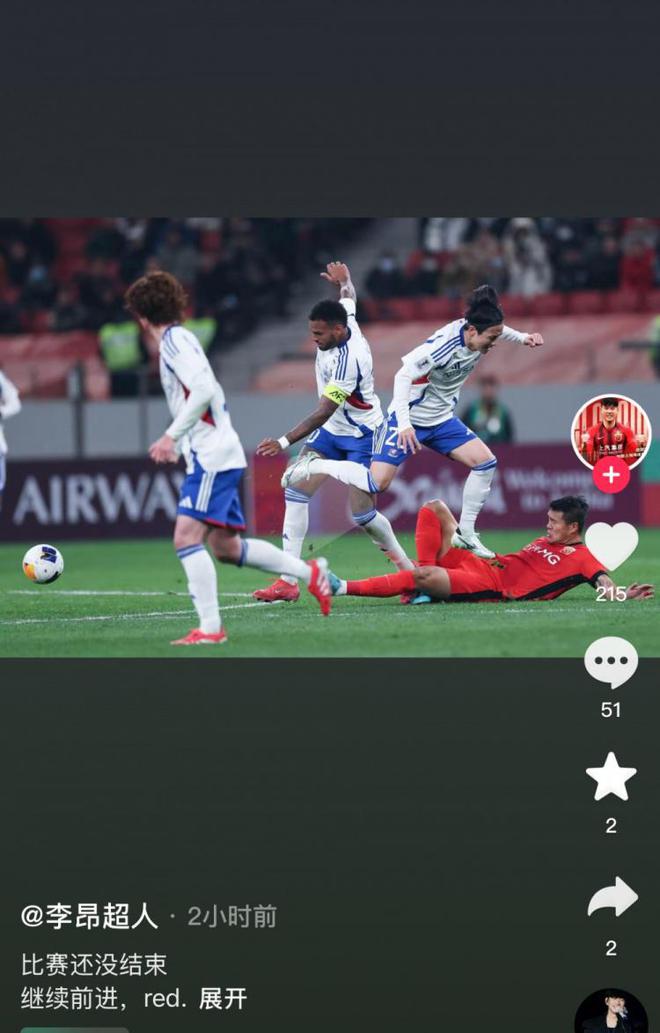Open the comments with 51 replies

point(611,663)
